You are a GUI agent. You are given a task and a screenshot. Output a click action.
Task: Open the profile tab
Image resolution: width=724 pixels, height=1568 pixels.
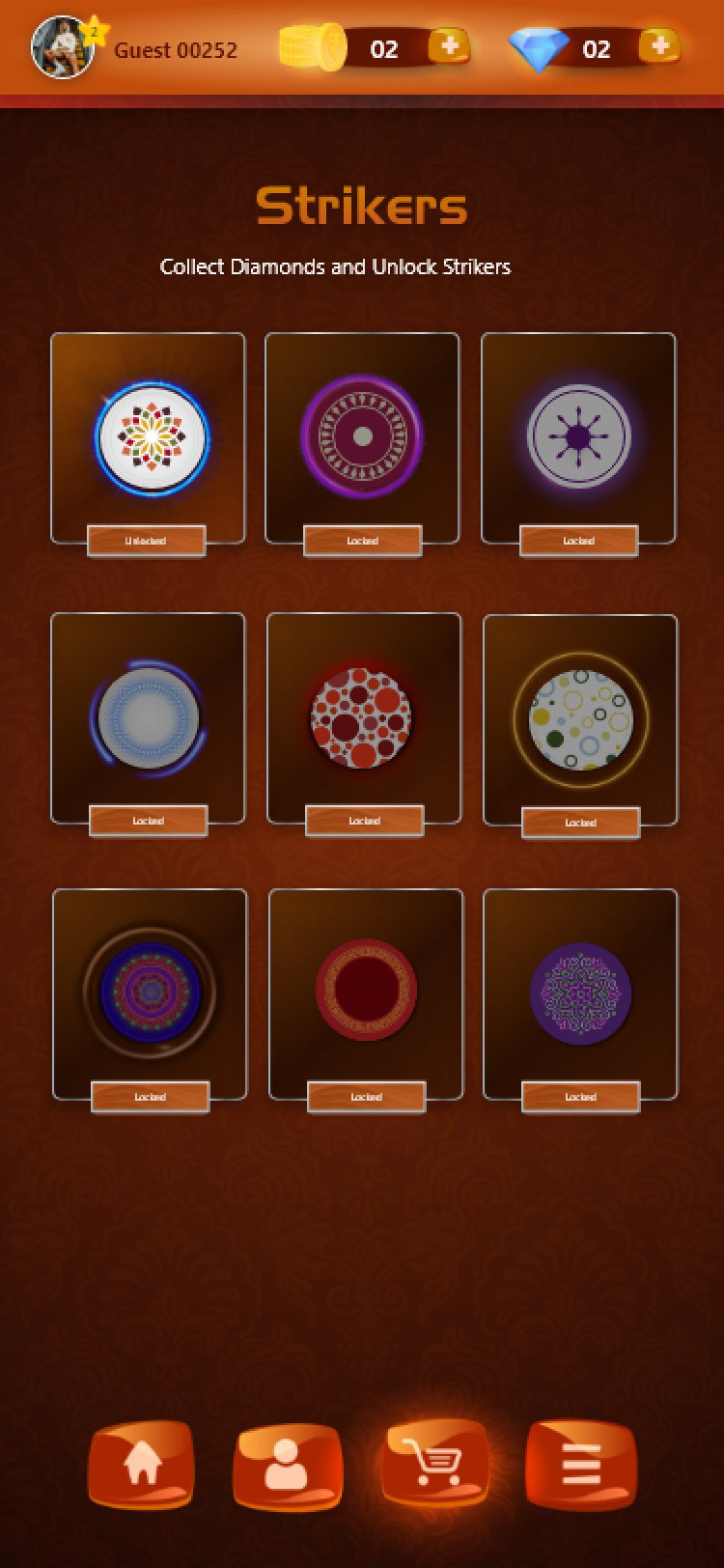coord(287,1466)
